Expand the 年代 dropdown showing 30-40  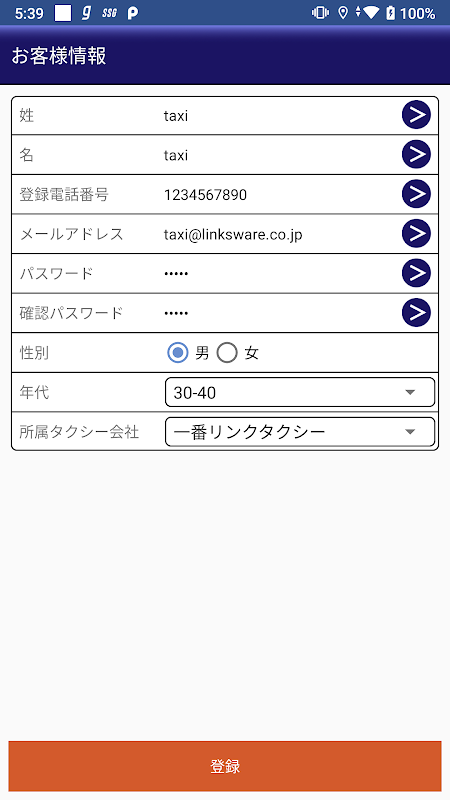tap(300, 392)
